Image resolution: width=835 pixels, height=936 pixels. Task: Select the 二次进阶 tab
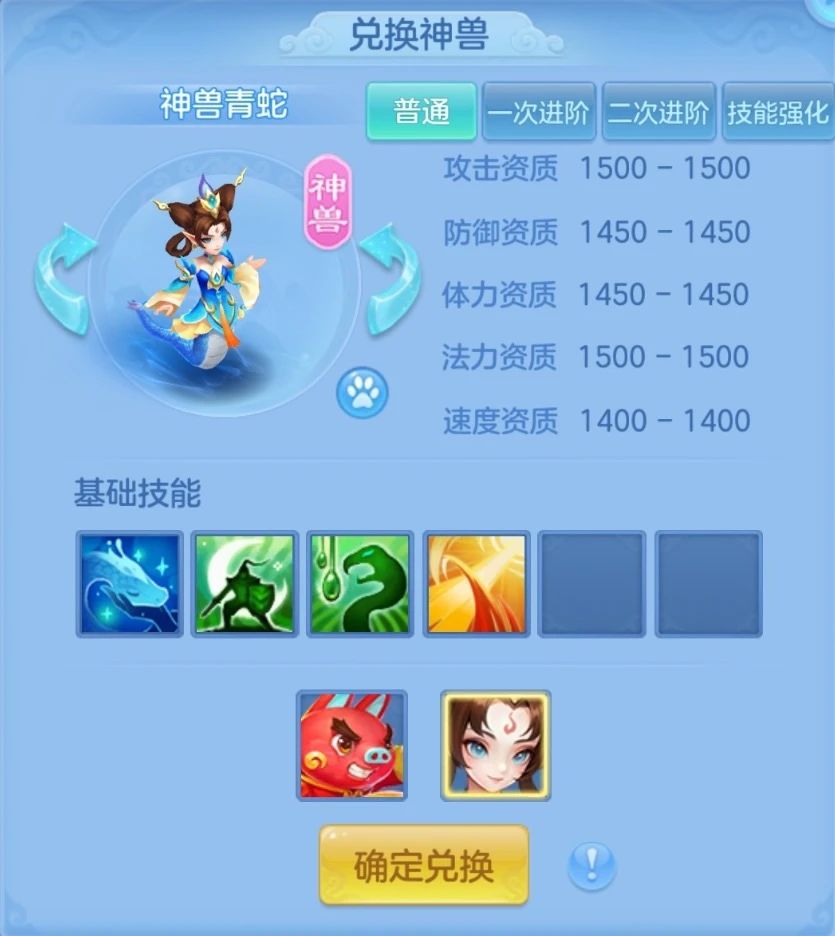pyautogui.click(x=658, y=111)
